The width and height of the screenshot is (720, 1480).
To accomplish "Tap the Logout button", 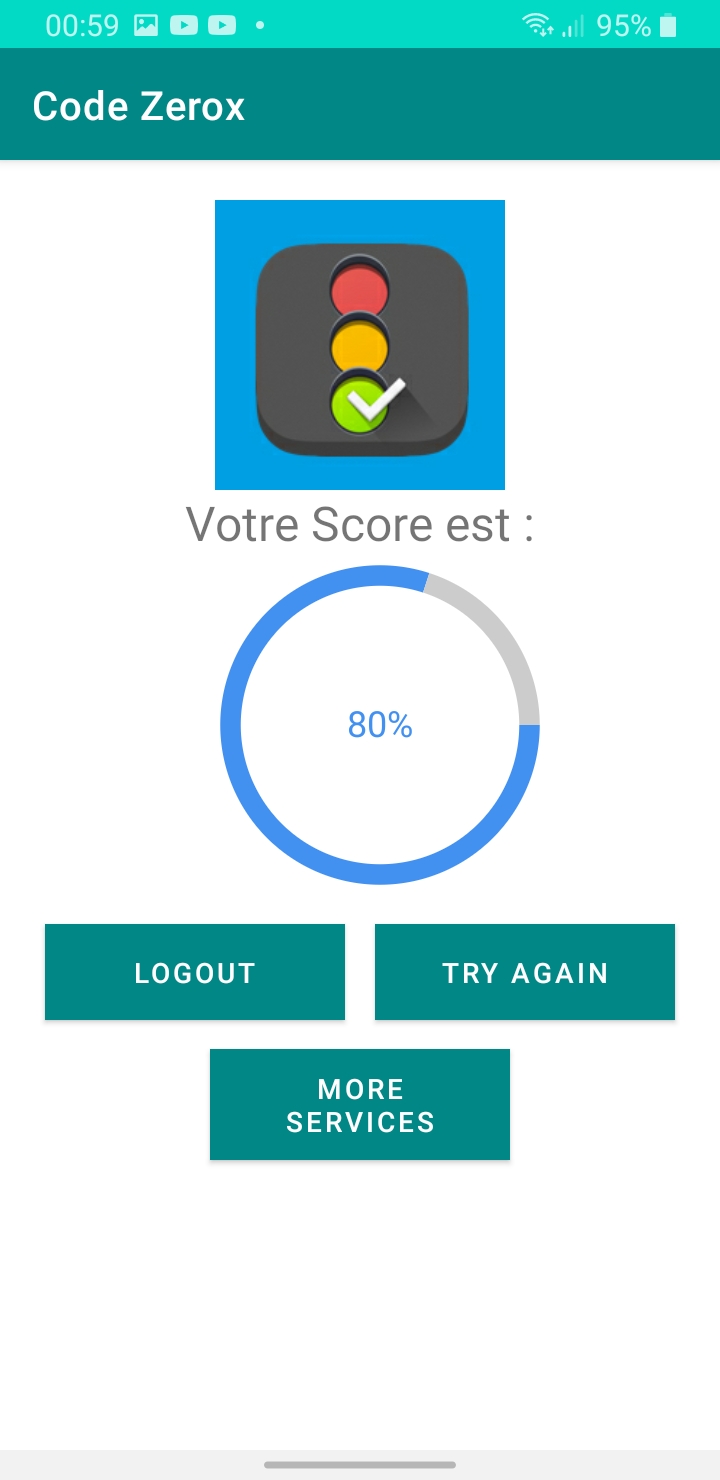I will (x=195, y=972).
